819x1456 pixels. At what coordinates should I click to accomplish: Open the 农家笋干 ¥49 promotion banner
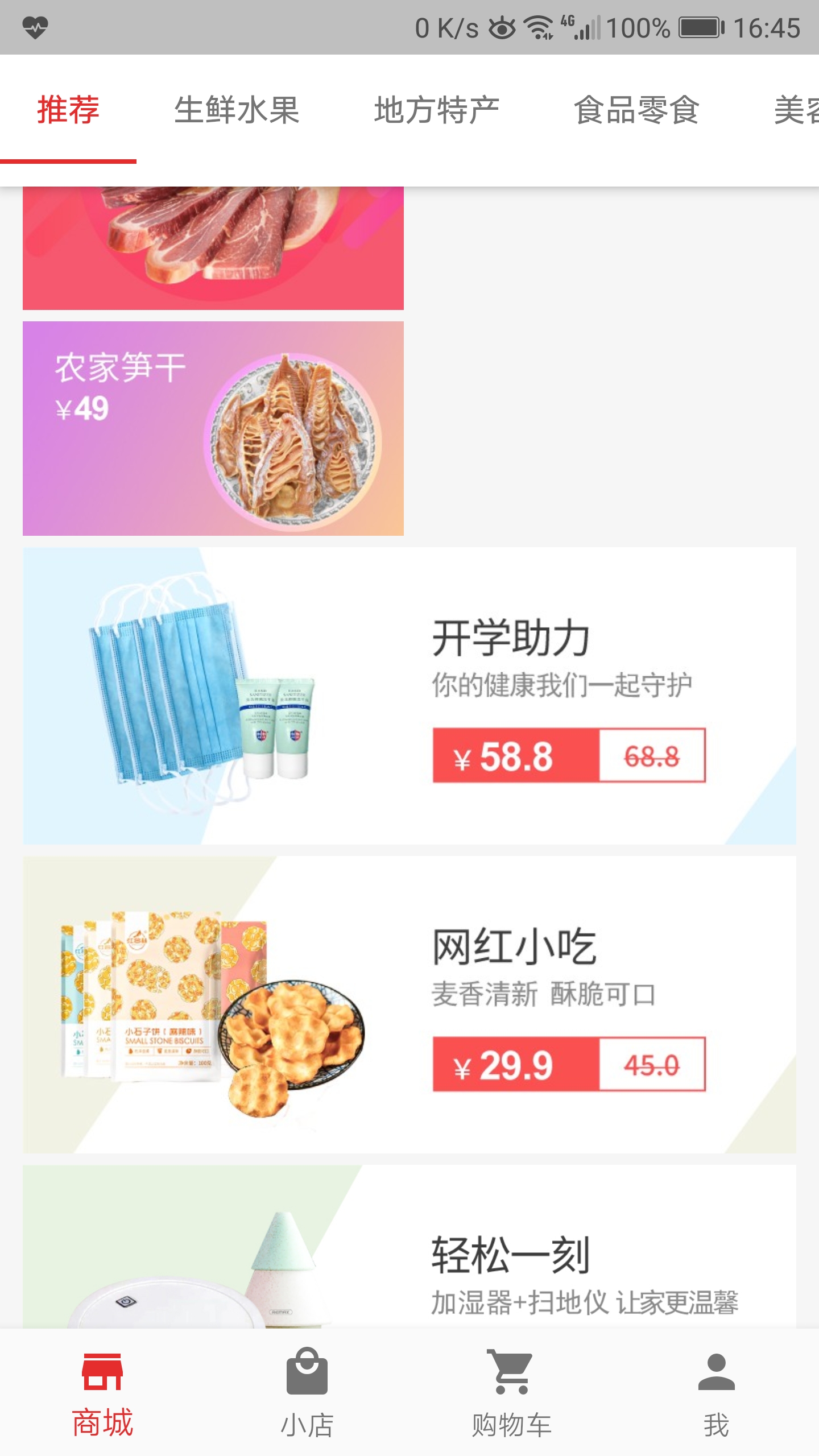(213, 428)
